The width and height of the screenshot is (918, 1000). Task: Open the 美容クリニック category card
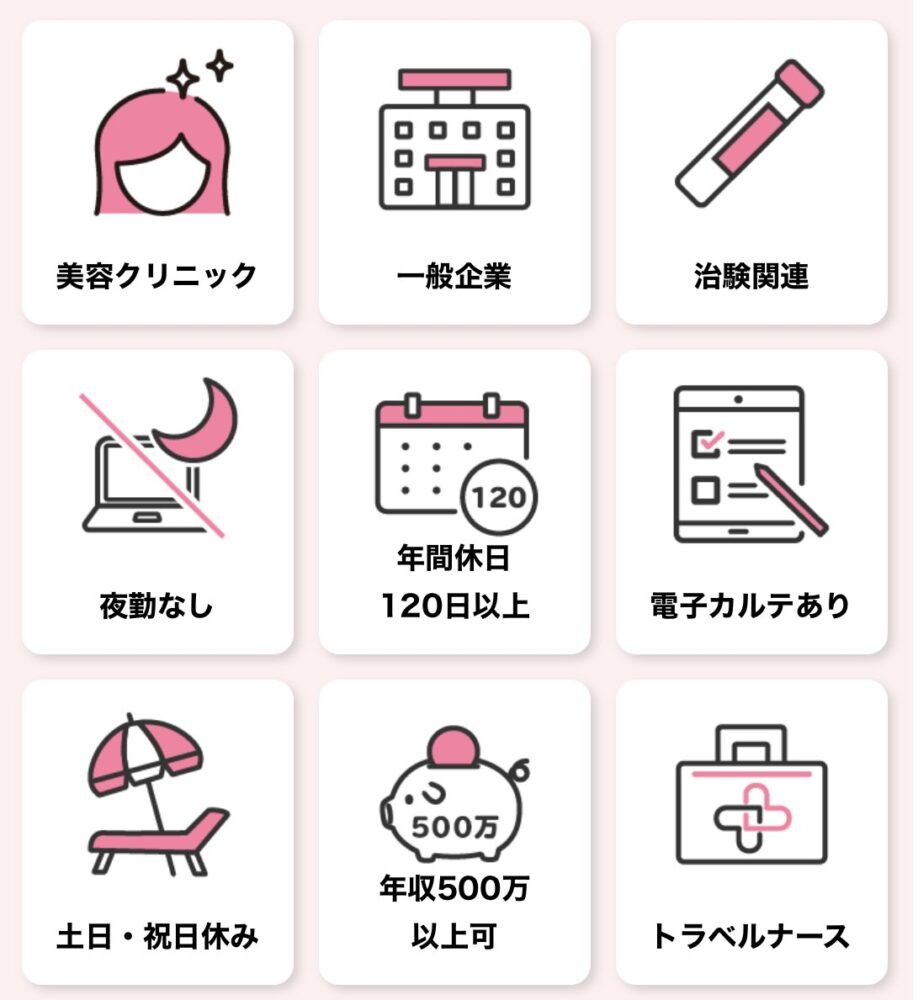[x=157, y=172]
